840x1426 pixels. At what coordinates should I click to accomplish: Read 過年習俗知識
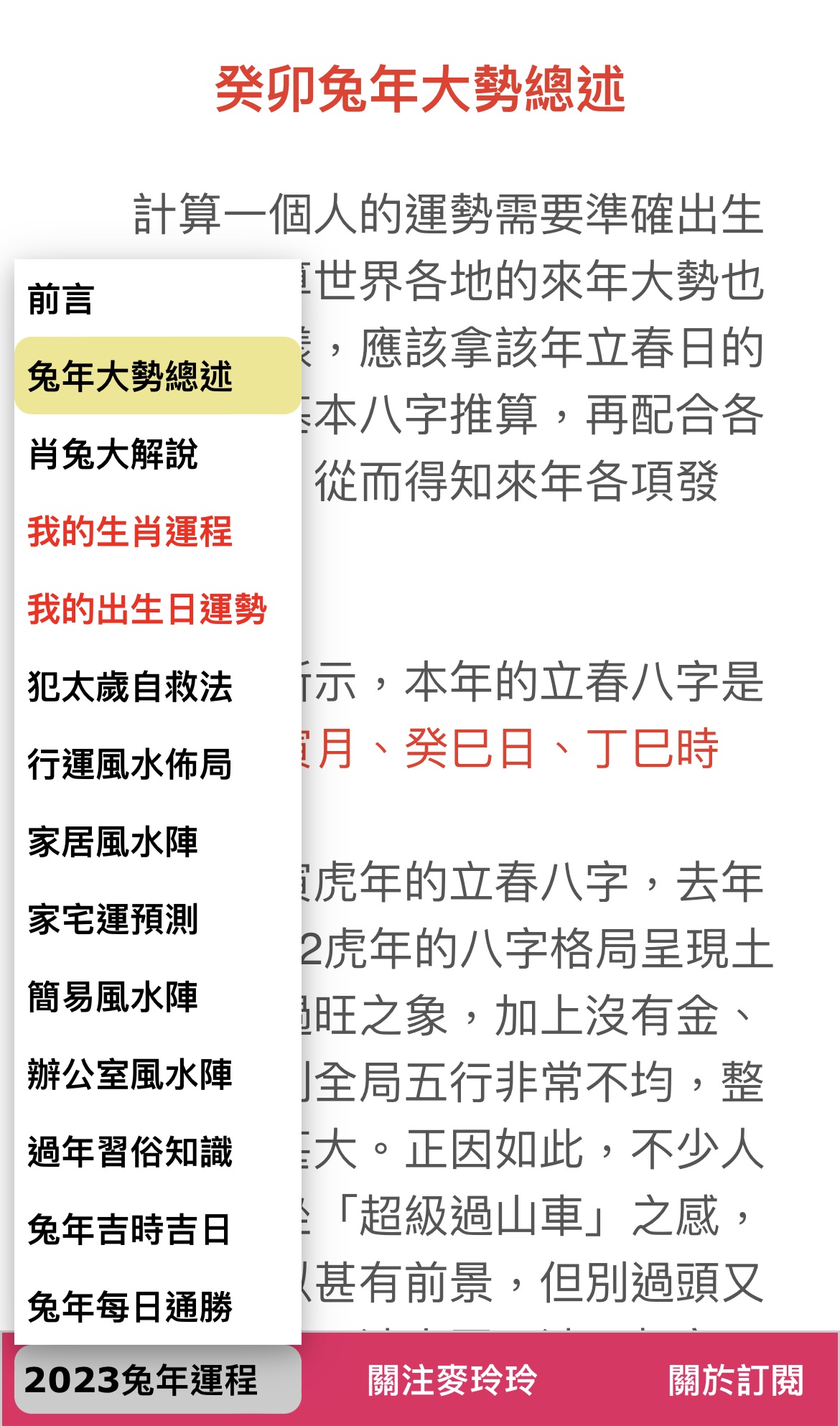(157, 1152)
